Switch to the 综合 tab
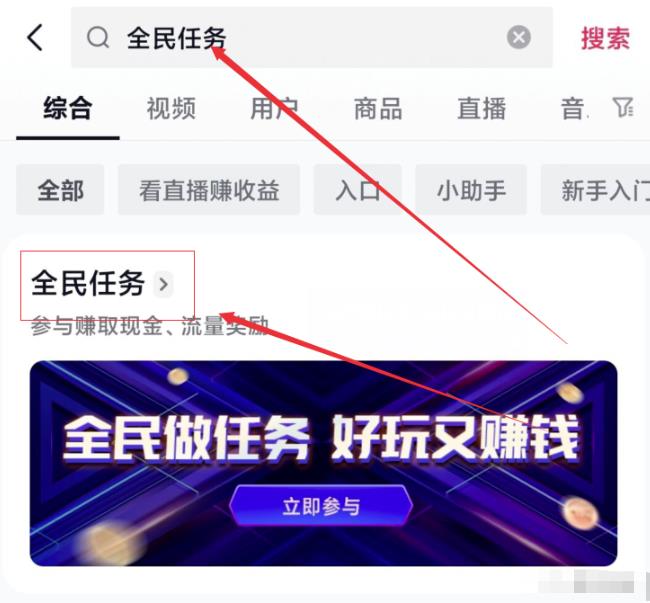The image size is (650, 603). 68,108
